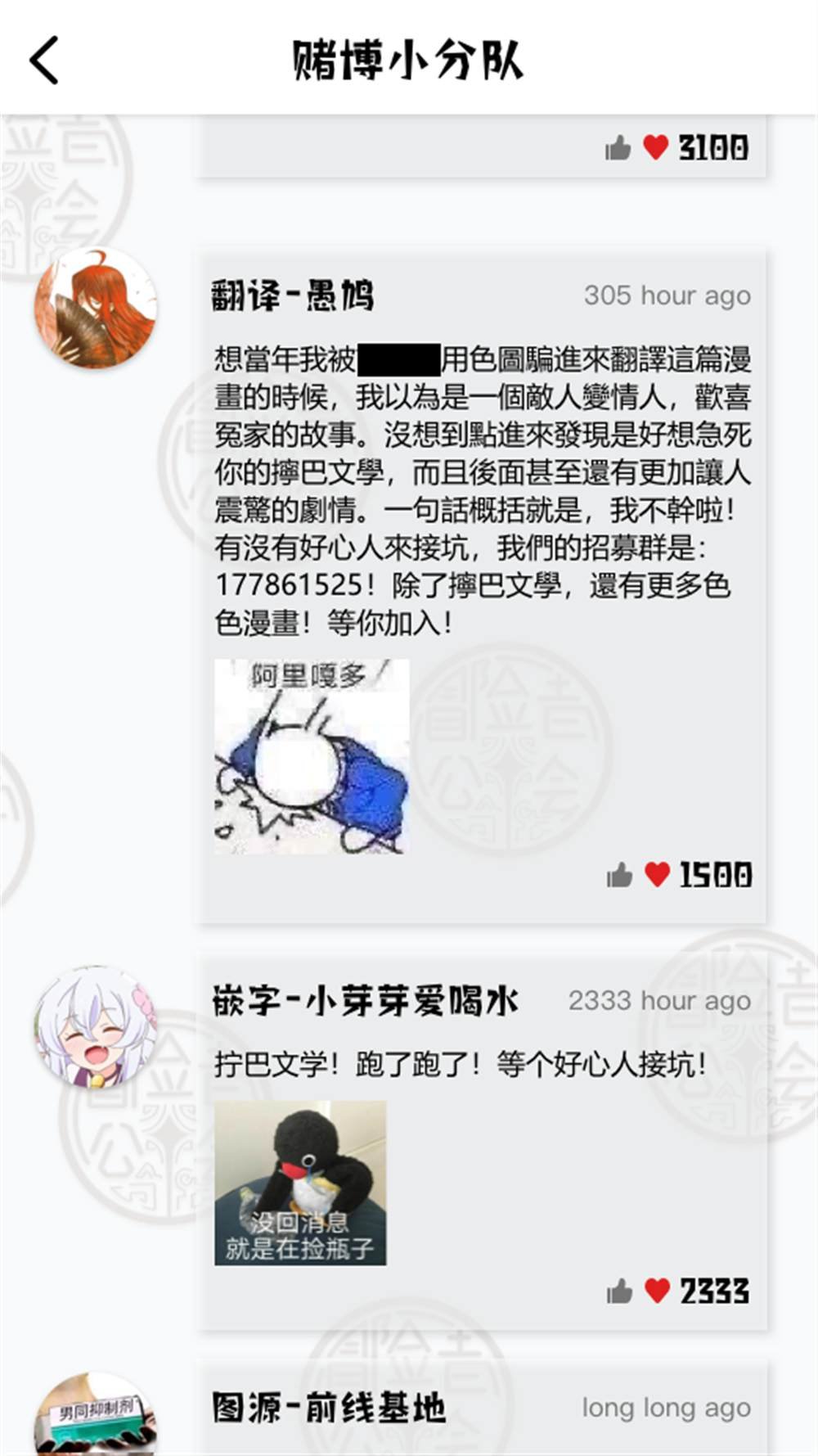Like the top comment showing 3100
This screenshot has width=818, height=1456.
[x=618, y=148]
